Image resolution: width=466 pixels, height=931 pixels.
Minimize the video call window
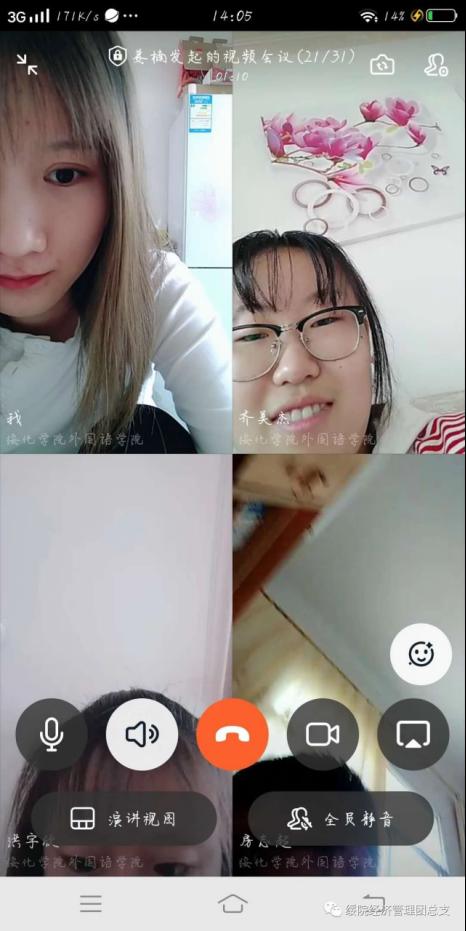coord(27,64)
